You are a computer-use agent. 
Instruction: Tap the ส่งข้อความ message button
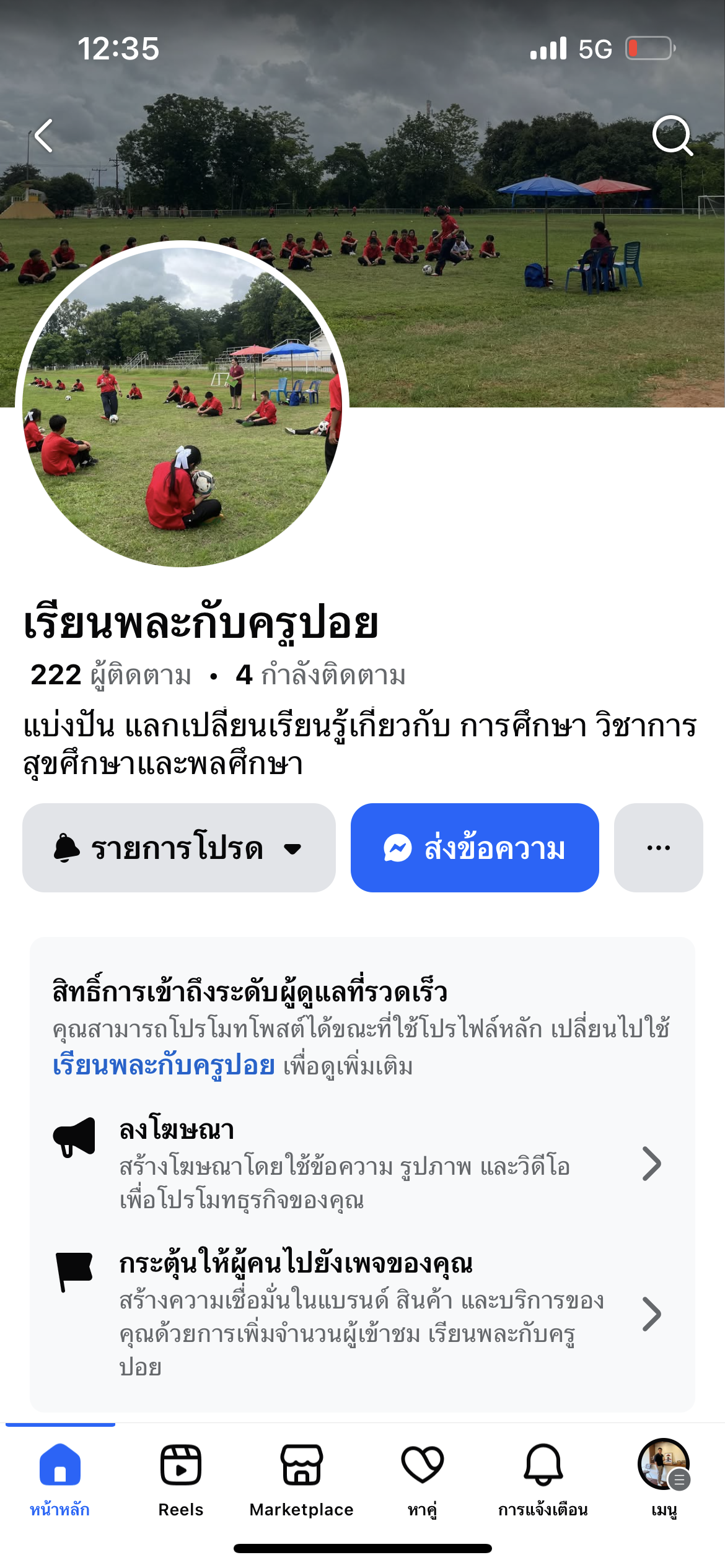click(475, 848)
